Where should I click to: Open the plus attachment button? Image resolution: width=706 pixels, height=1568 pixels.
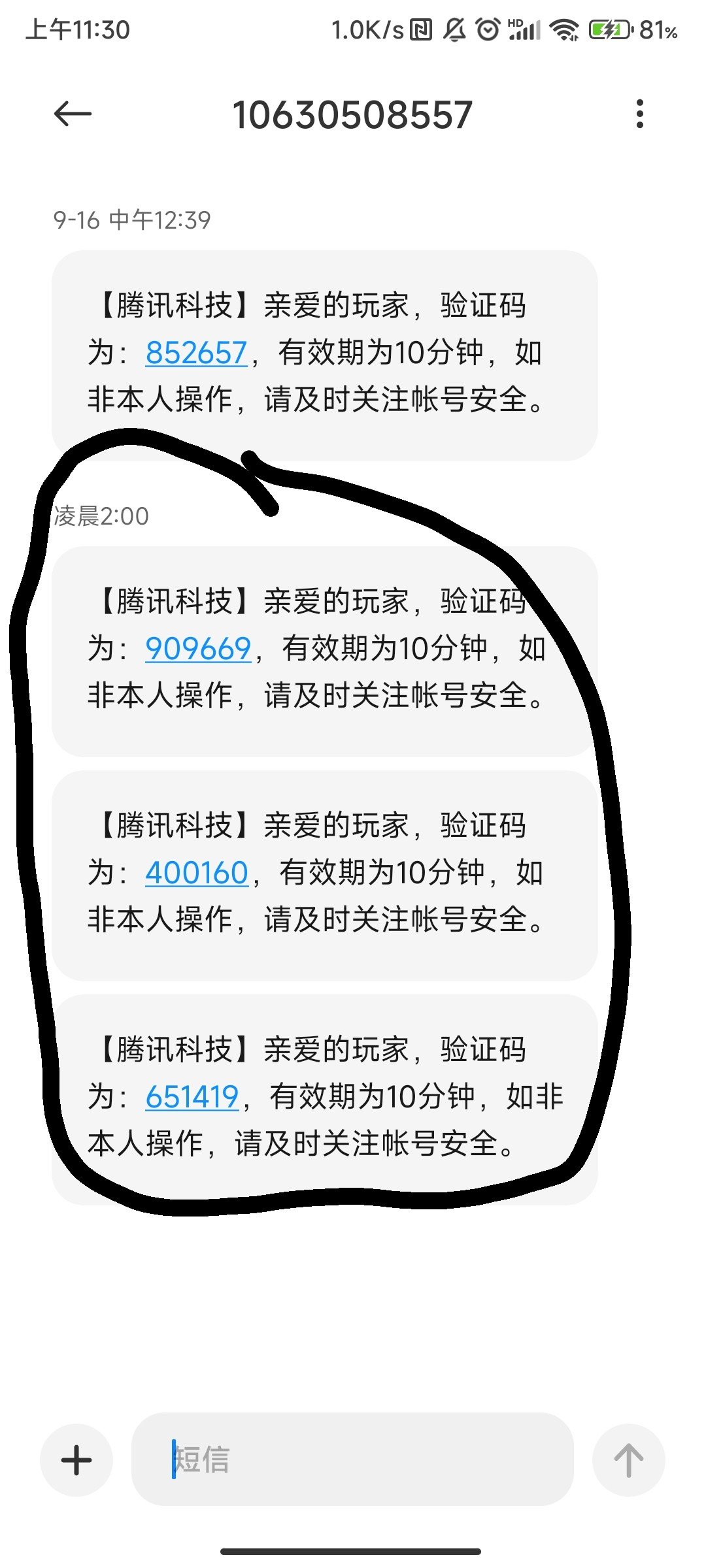76,1460
